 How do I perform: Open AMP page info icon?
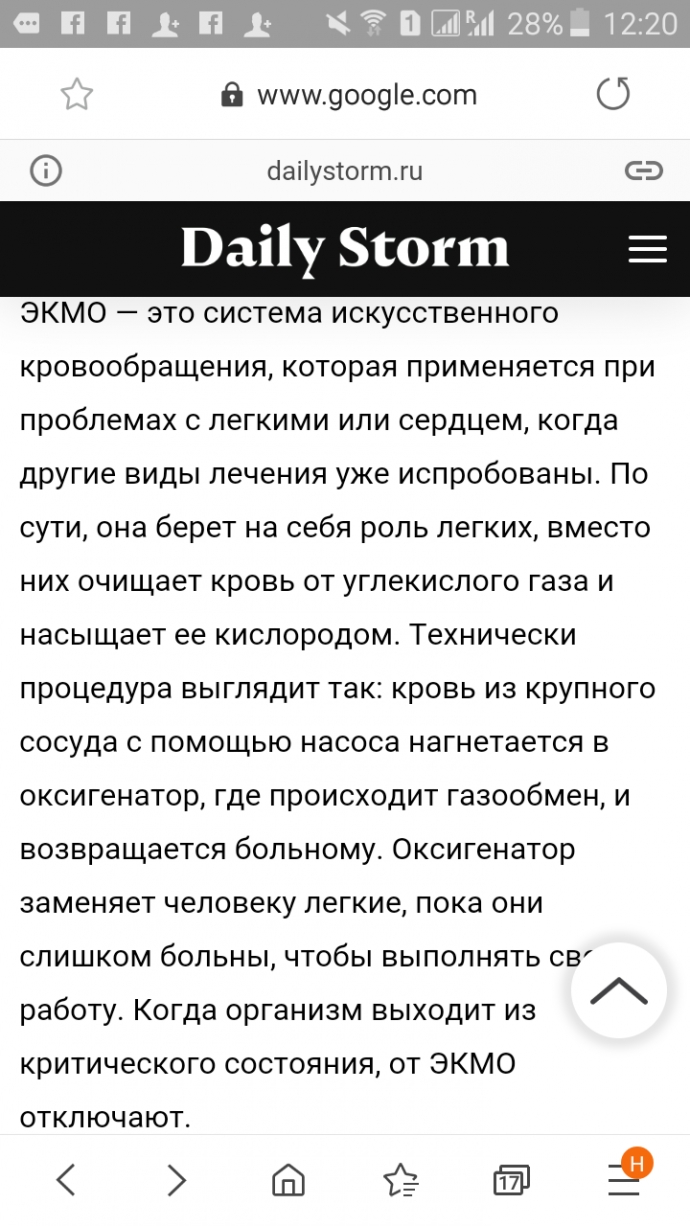coord(45,171)
